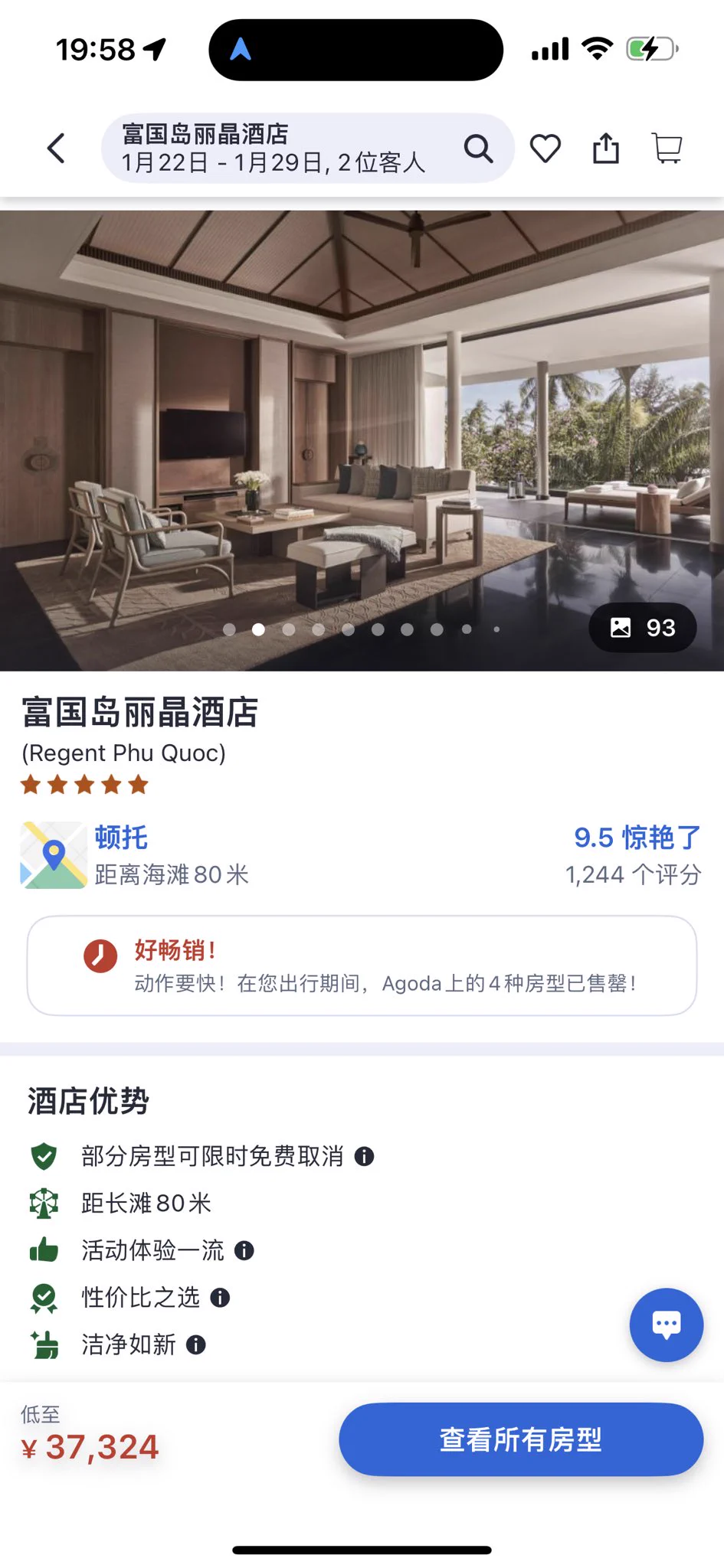Open the shopping cart
This screenshot has height=1568, width=724.
(x=667, y=149)
